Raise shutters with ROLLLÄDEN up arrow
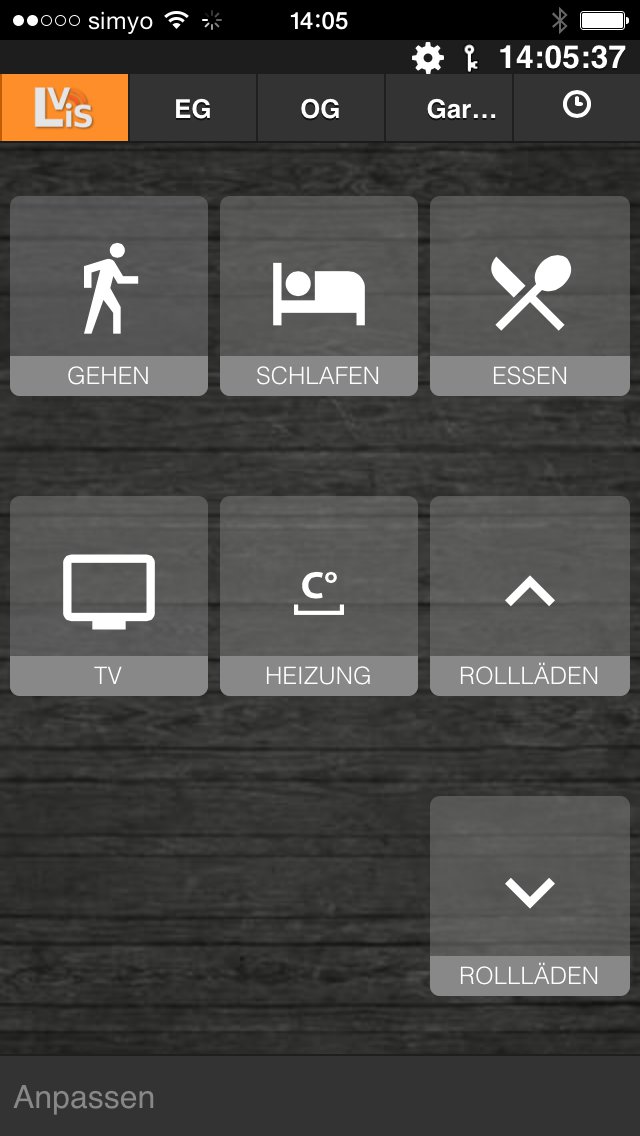This screenshot has height=1136, width=640. pyautogui.click(x=530, y=596)
